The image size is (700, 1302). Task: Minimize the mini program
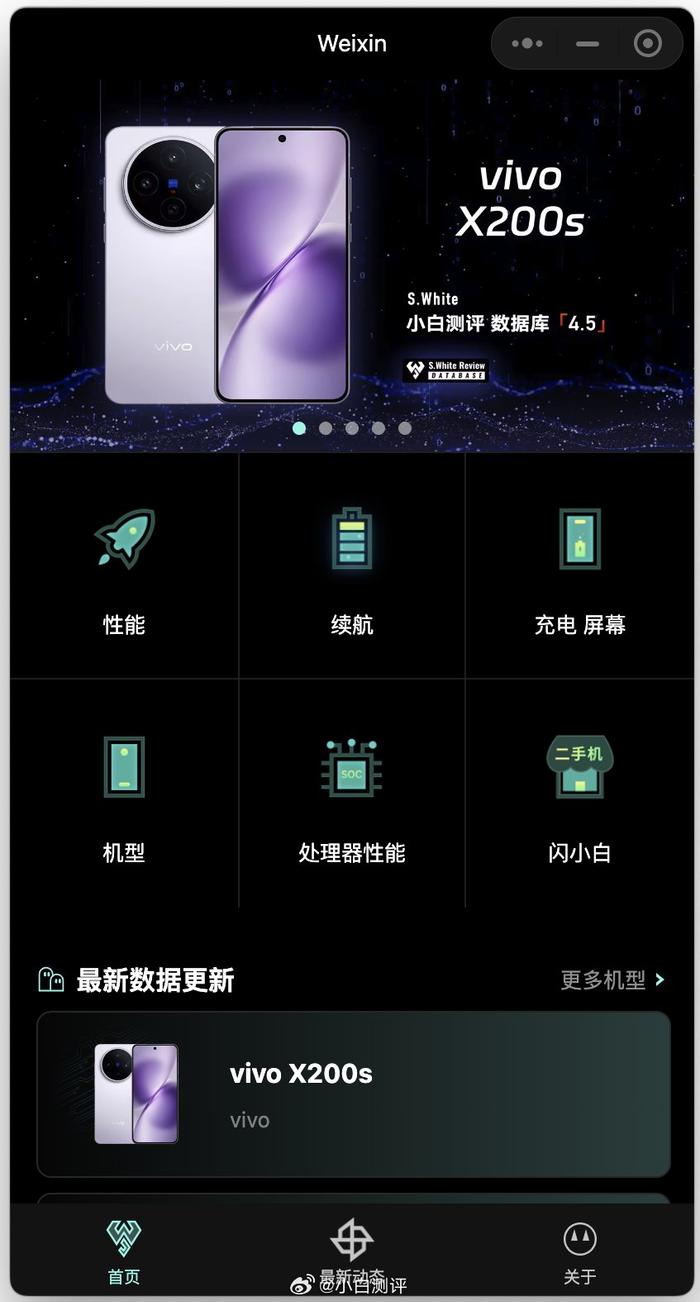(x=588, y=43)
